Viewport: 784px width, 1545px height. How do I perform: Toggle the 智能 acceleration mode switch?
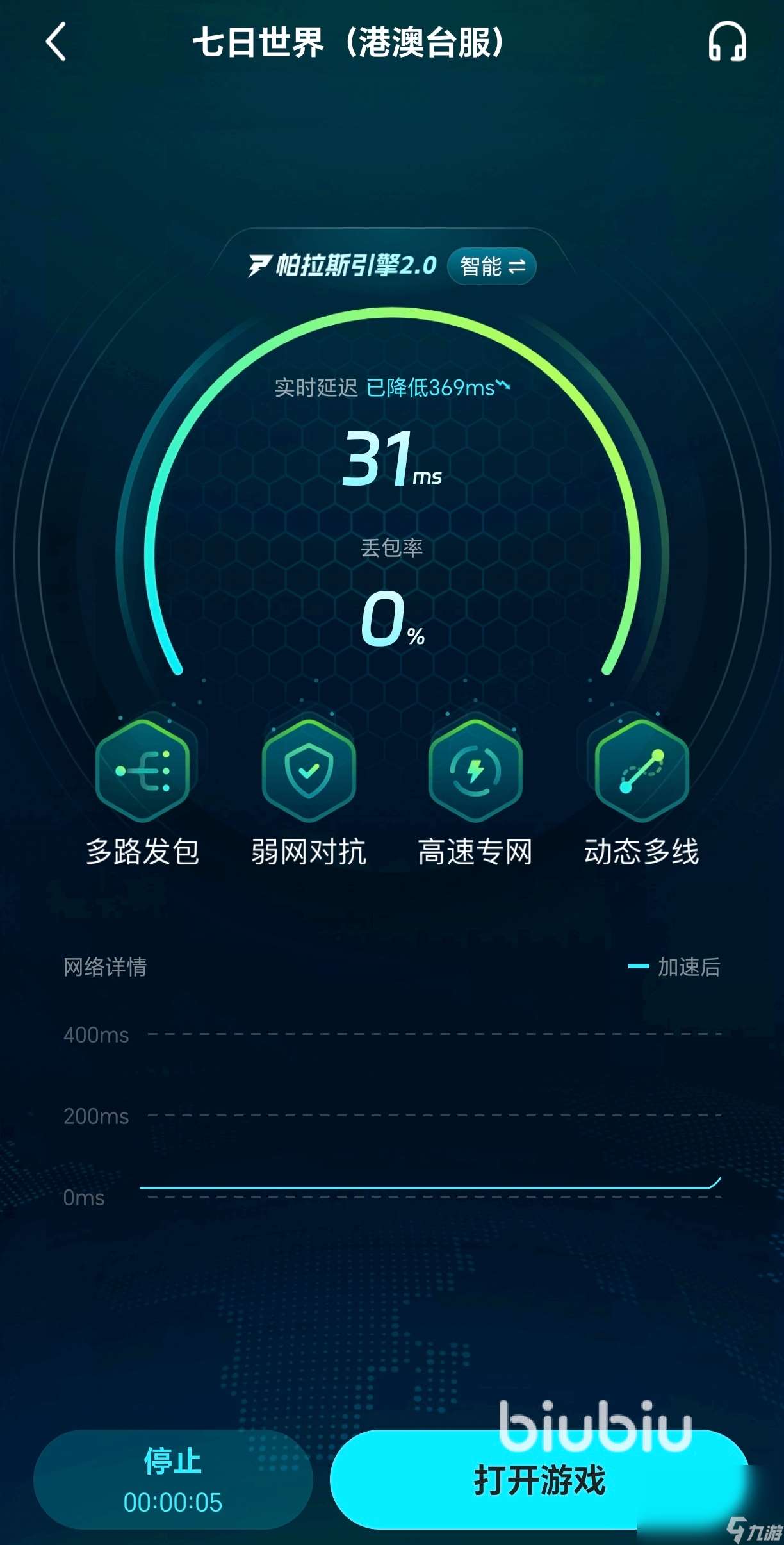pos(492,267)
